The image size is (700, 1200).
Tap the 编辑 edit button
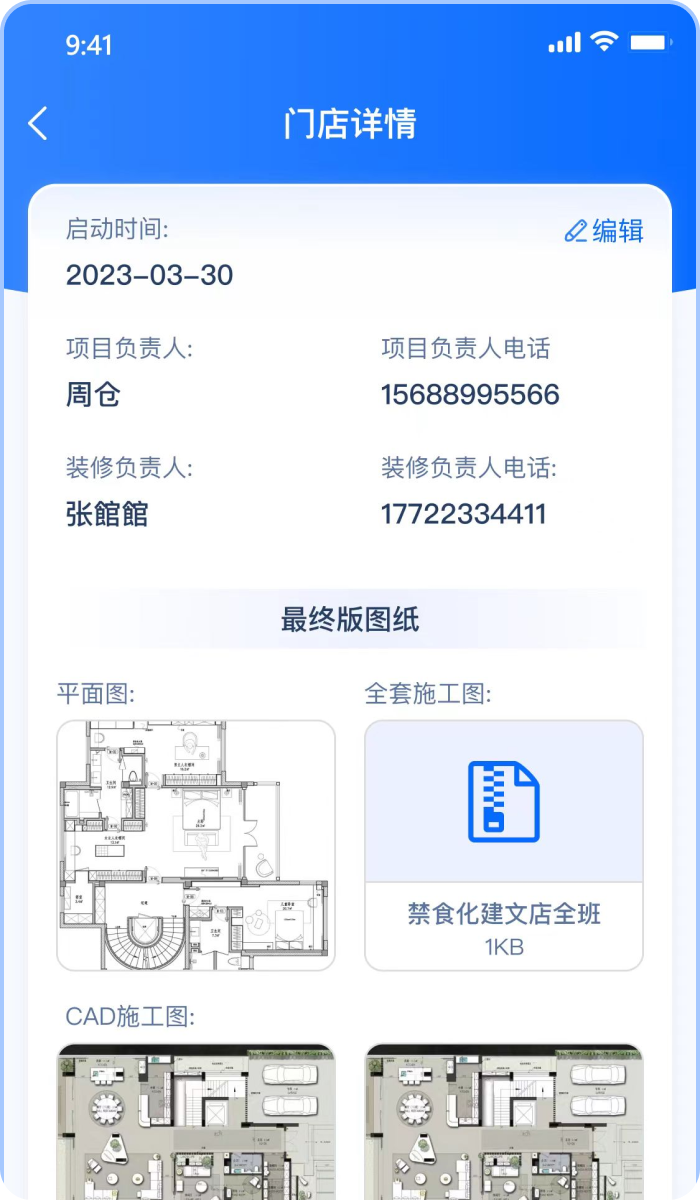(x=604, y=231)
